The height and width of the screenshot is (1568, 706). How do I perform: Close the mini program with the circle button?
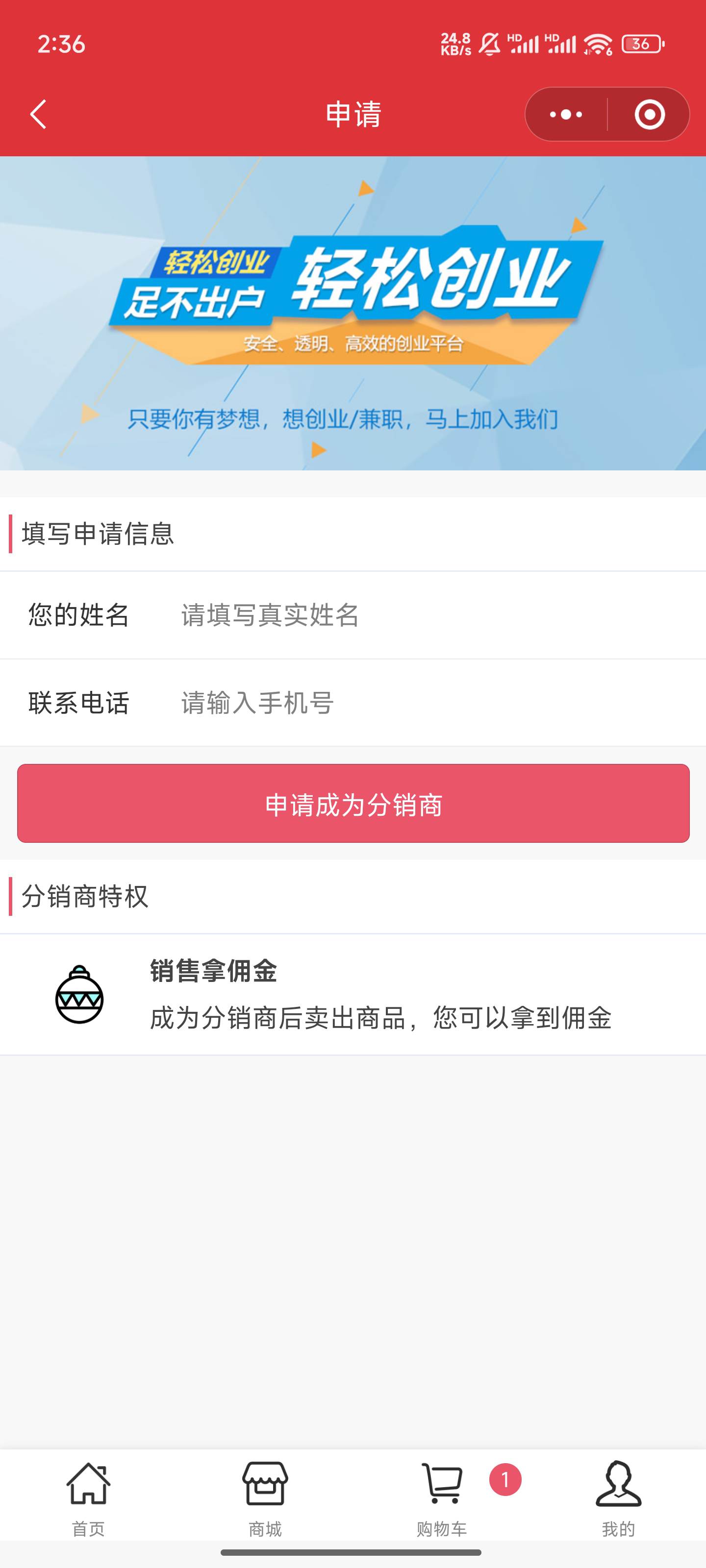coord(649,115)
